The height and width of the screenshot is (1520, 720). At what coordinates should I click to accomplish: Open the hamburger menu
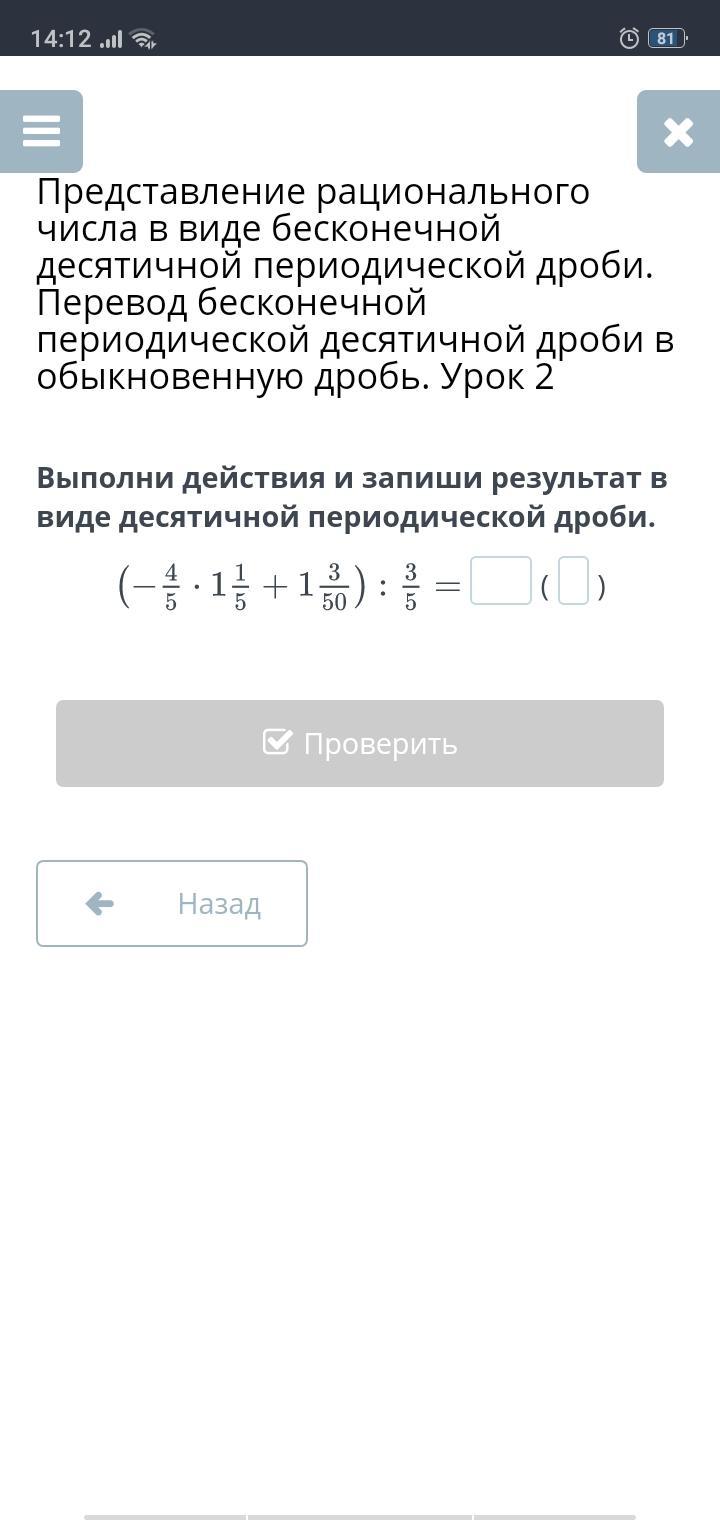(41, 131)
